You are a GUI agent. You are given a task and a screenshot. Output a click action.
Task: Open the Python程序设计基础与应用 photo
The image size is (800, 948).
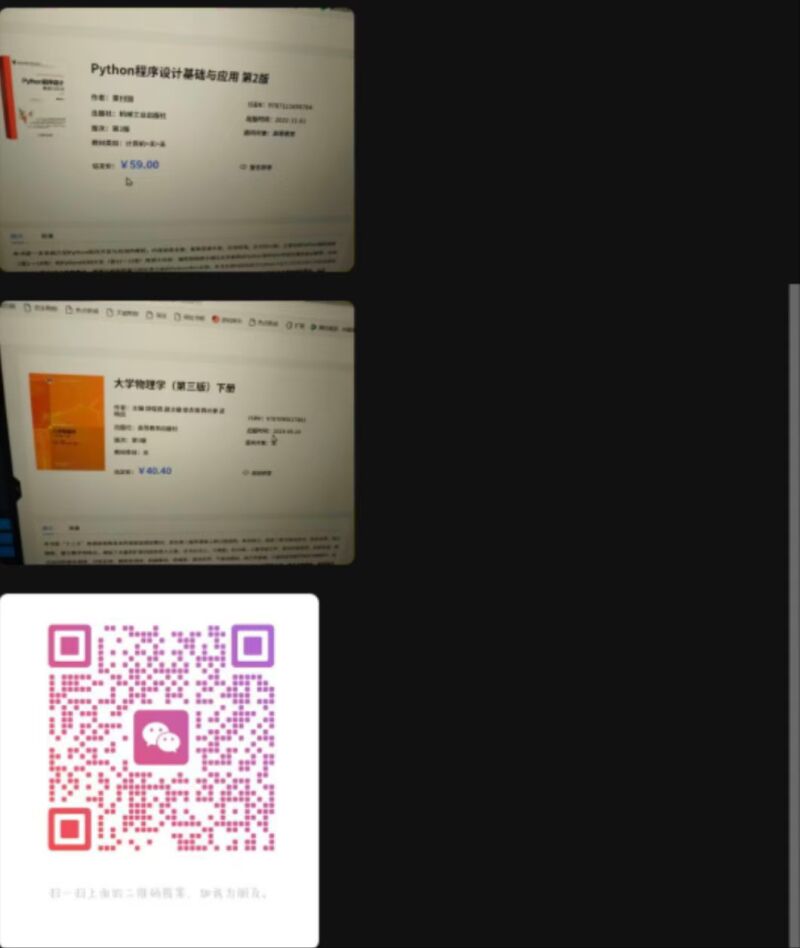click(177, 140)
